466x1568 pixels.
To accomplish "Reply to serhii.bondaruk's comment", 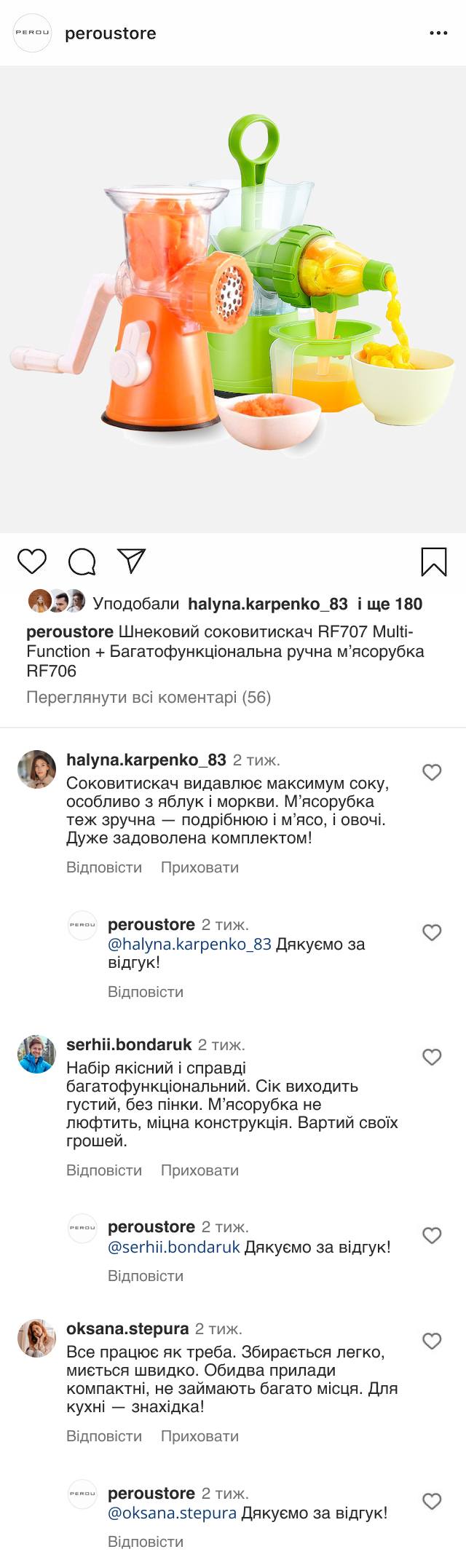I will (104, 1170).
